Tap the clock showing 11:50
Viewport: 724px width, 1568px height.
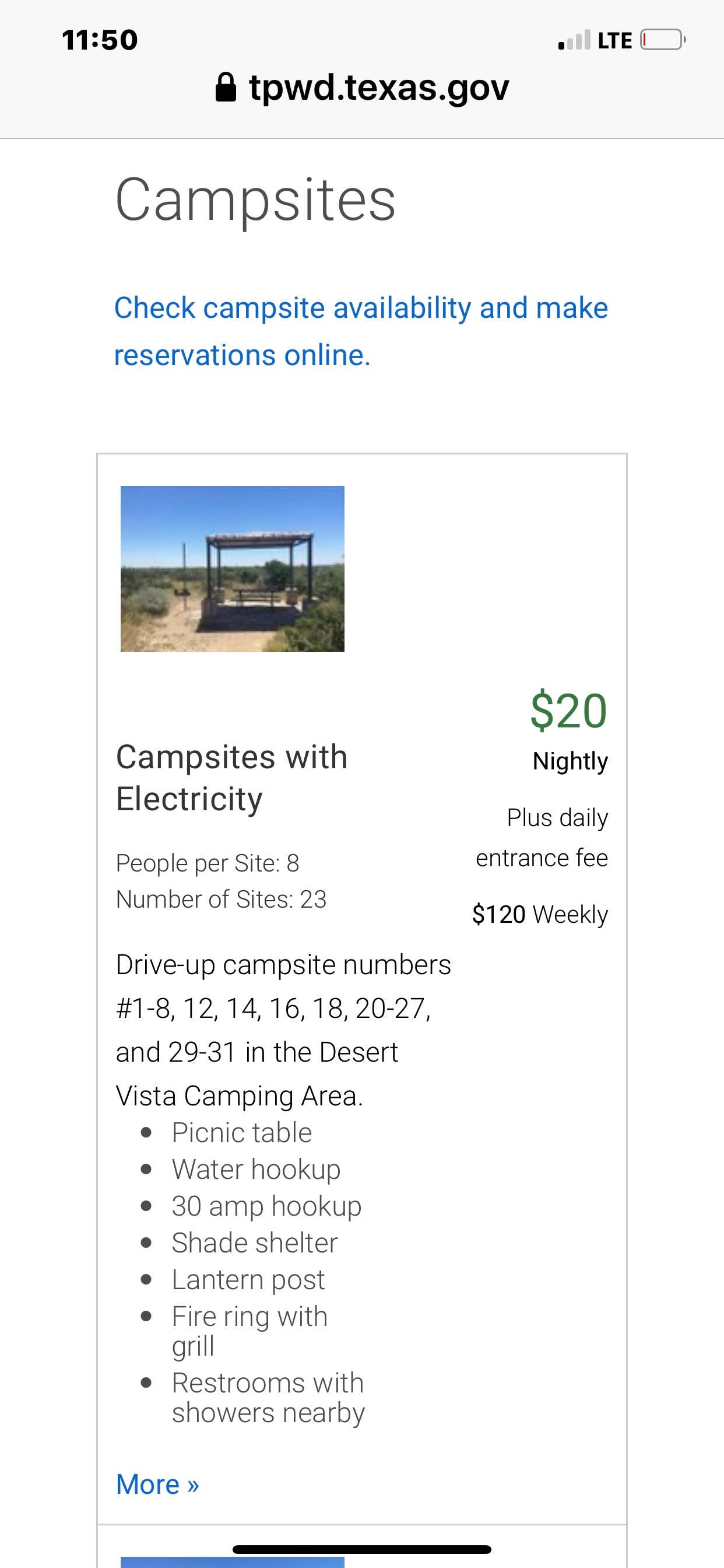99,39
